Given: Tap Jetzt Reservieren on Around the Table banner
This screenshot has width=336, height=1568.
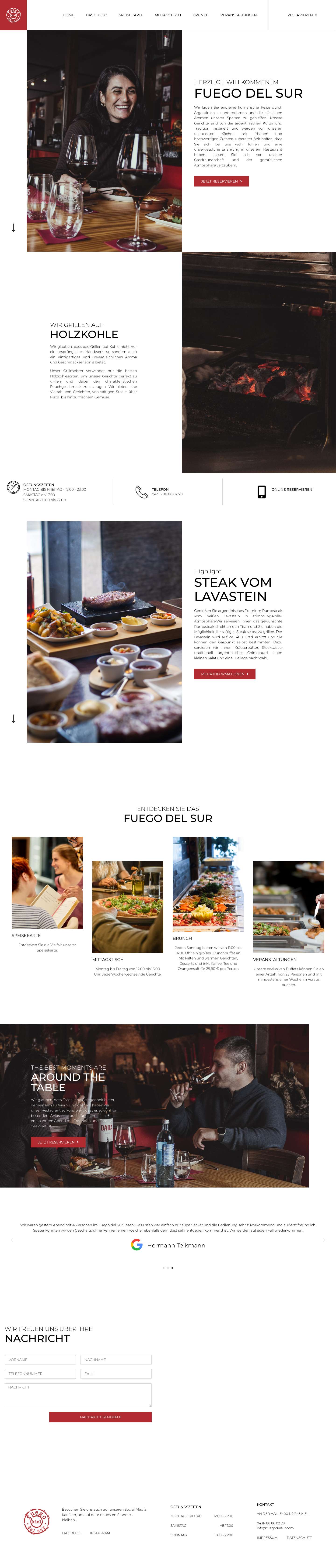Looking at the screenshot, I should click(x=58, y=1142).
